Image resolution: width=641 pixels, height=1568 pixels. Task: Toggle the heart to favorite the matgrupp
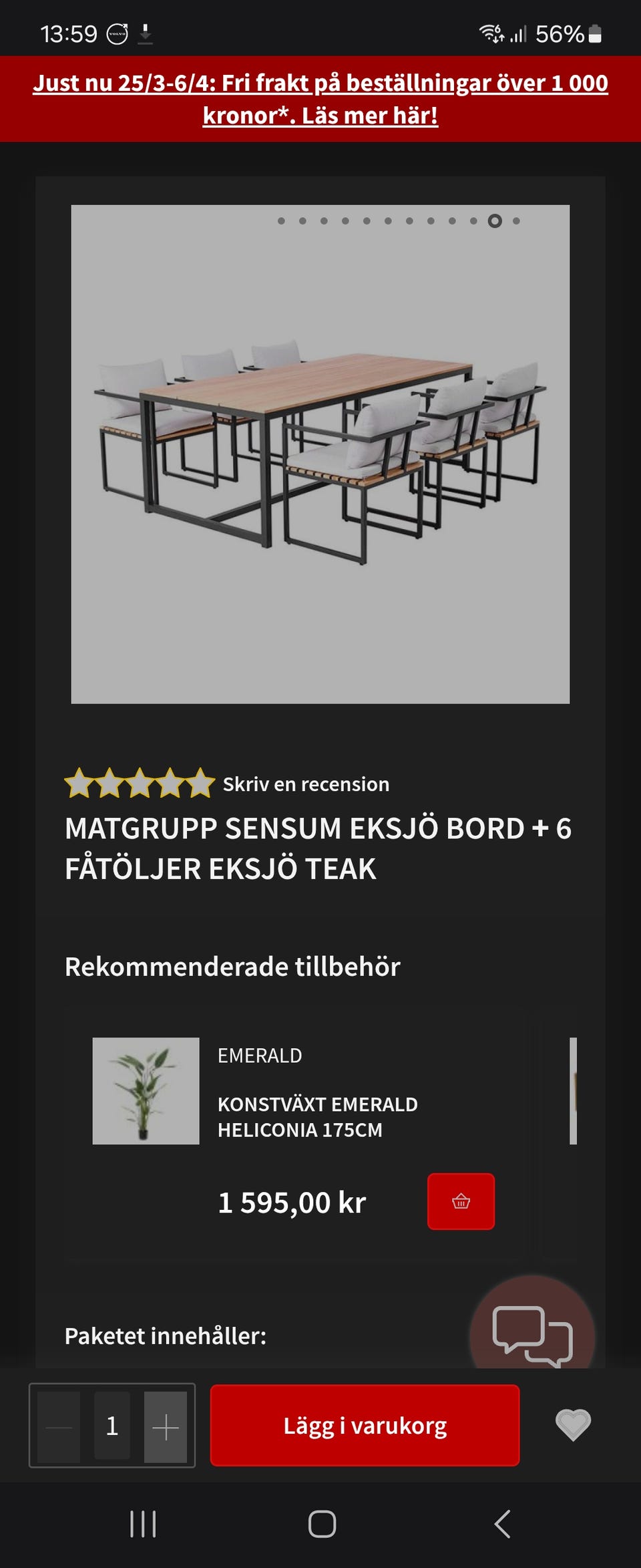tap(572, 1425)
